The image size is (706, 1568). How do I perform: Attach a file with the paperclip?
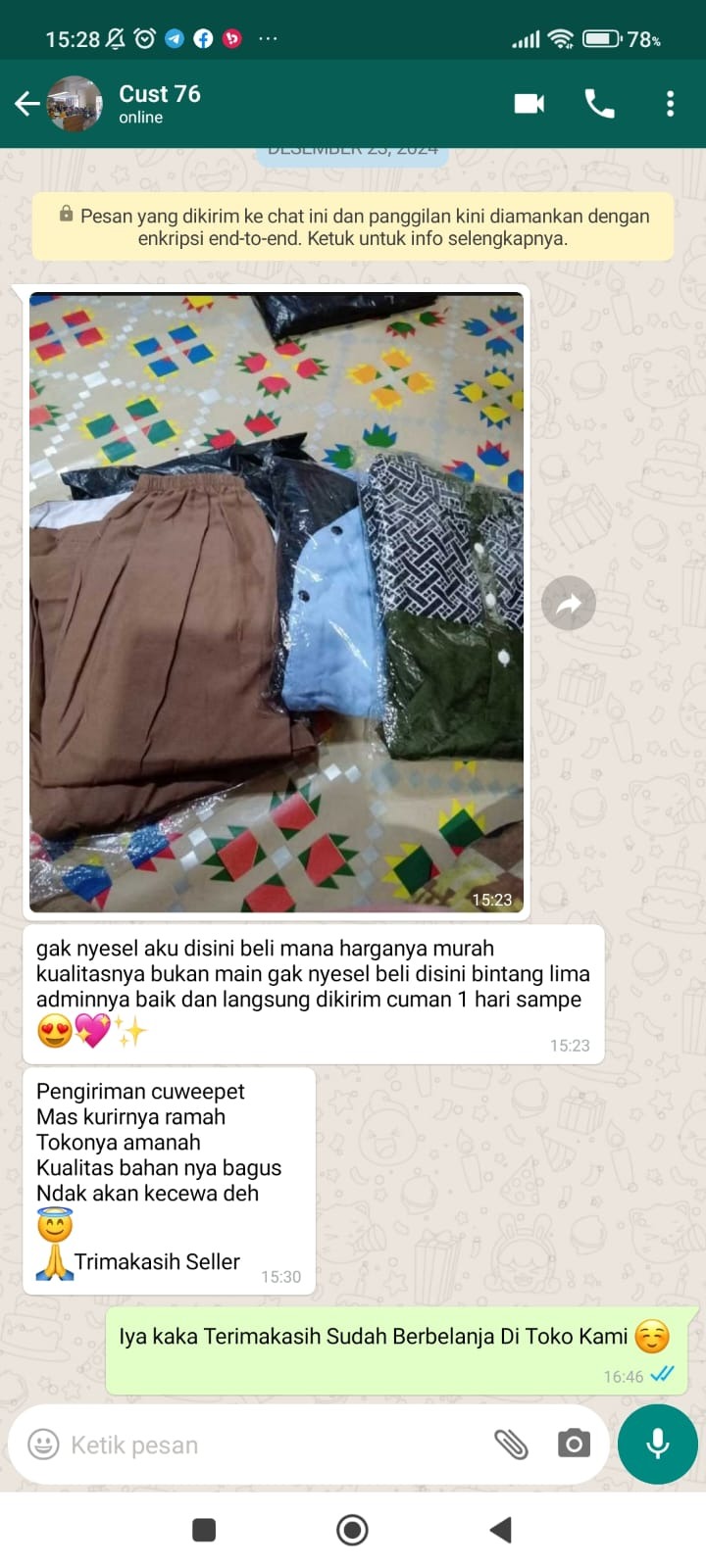point(511,1444)
